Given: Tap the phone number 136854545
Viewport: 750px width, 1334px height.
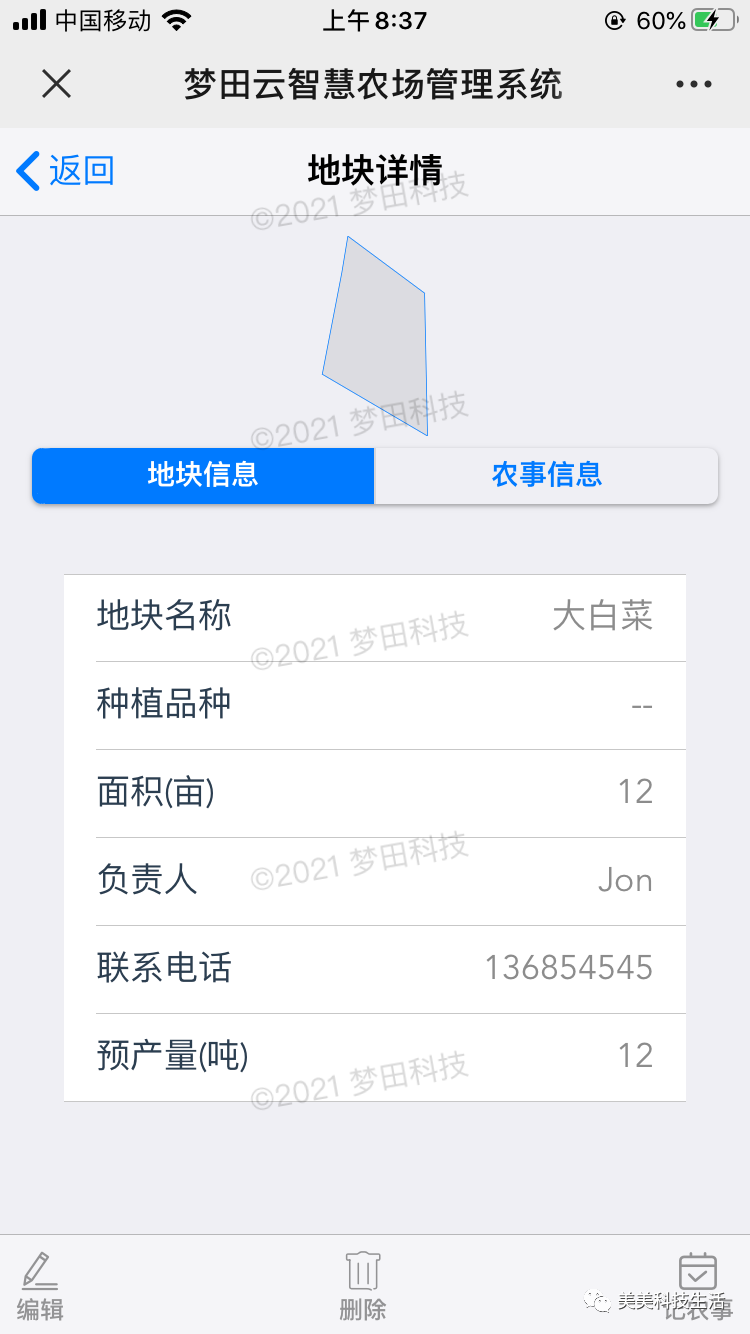Looking at the screenshot, I should tap(568, 967).
